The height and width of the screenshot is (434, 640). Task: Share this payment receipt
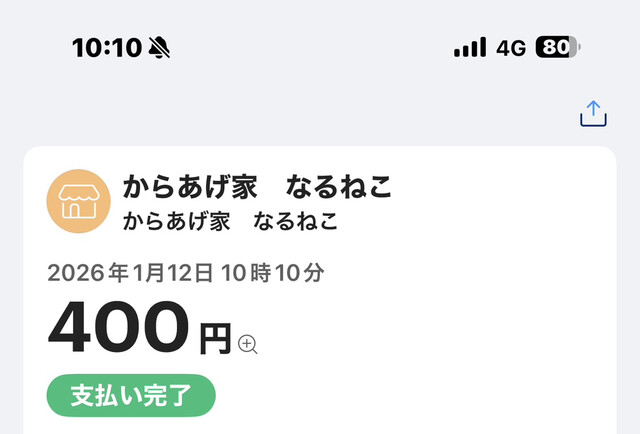[x=594, y=114]
